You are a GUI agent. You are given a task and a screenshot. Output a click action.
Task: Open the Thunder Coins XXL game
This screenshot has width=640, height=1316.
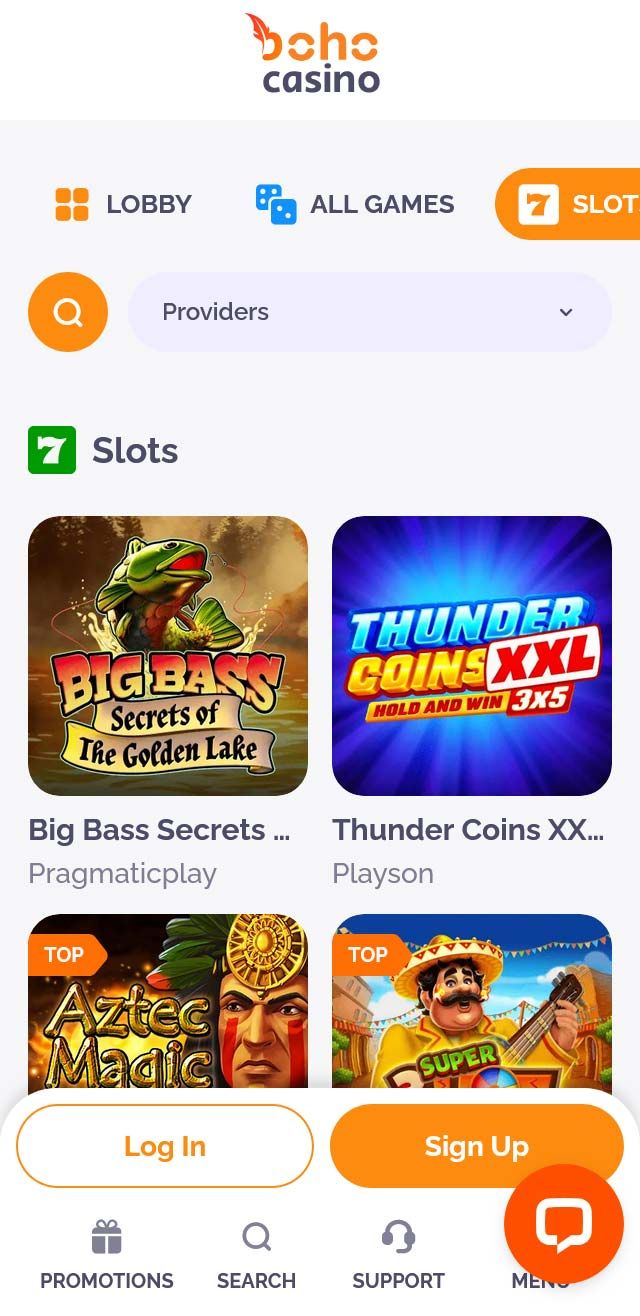click(472, 656)
